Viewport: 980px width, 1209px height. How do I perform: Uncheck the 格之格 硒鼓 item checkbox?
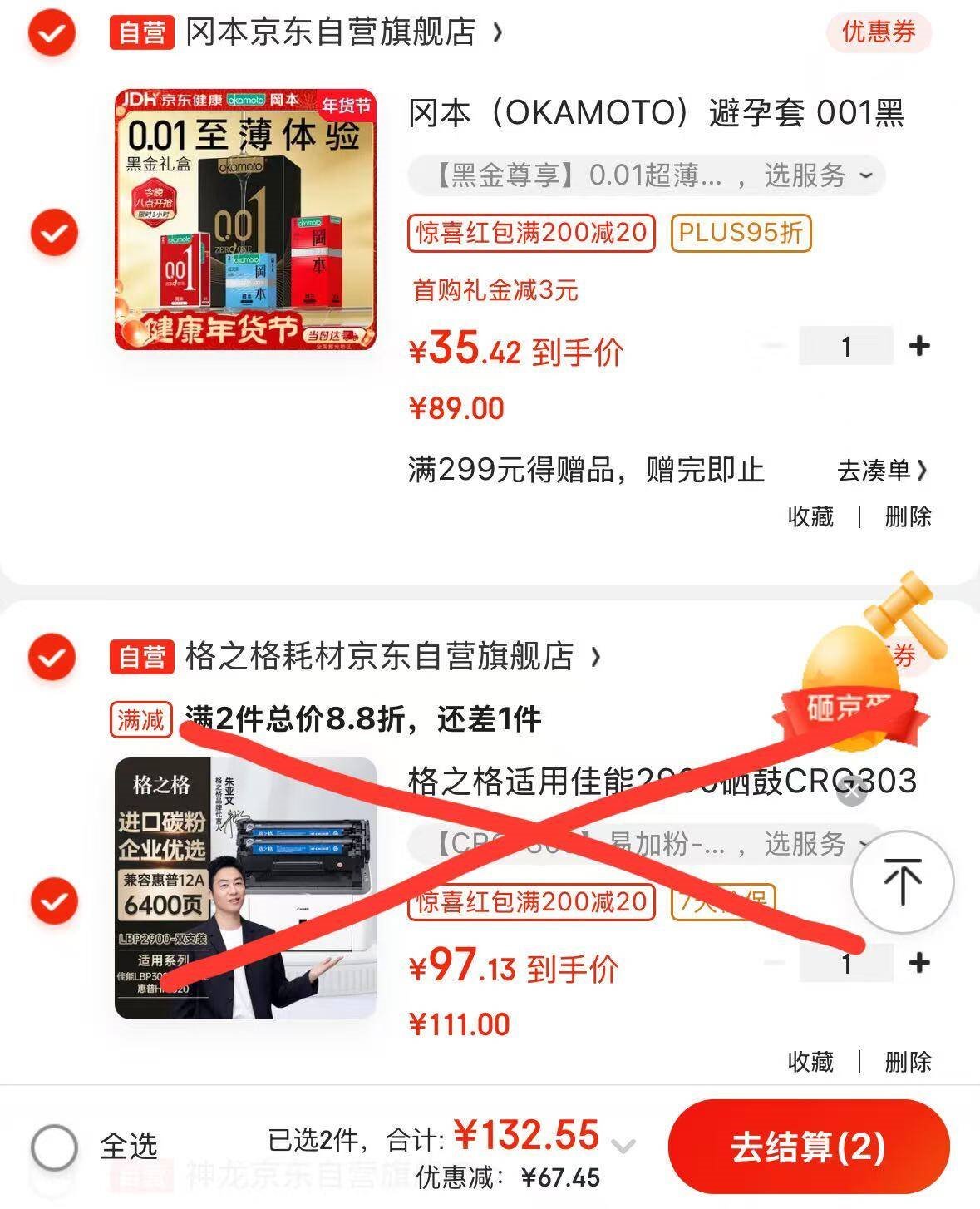(54, 901)
